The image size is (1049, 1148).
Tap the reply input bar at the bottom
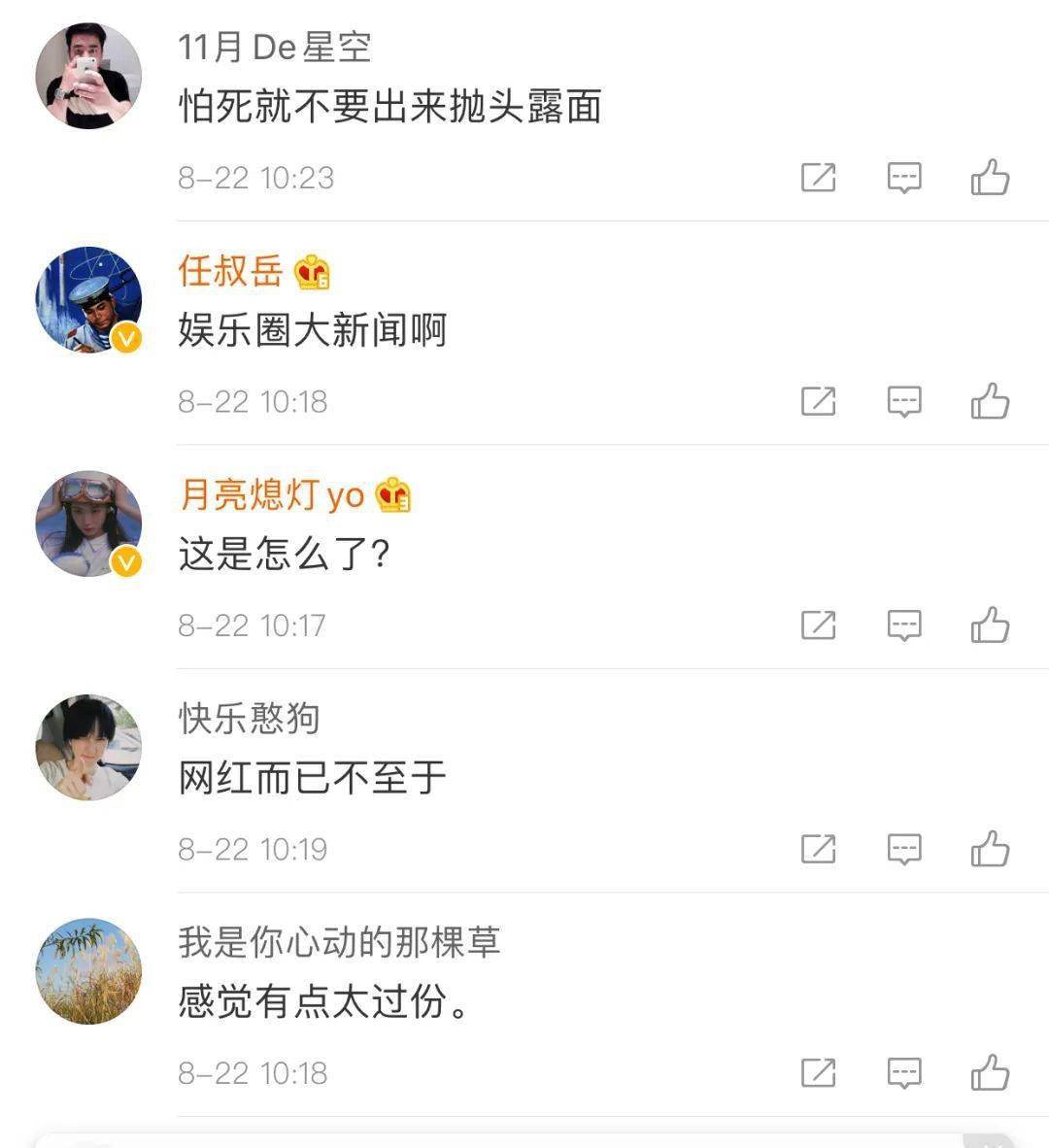click(x=524, y=1136)
